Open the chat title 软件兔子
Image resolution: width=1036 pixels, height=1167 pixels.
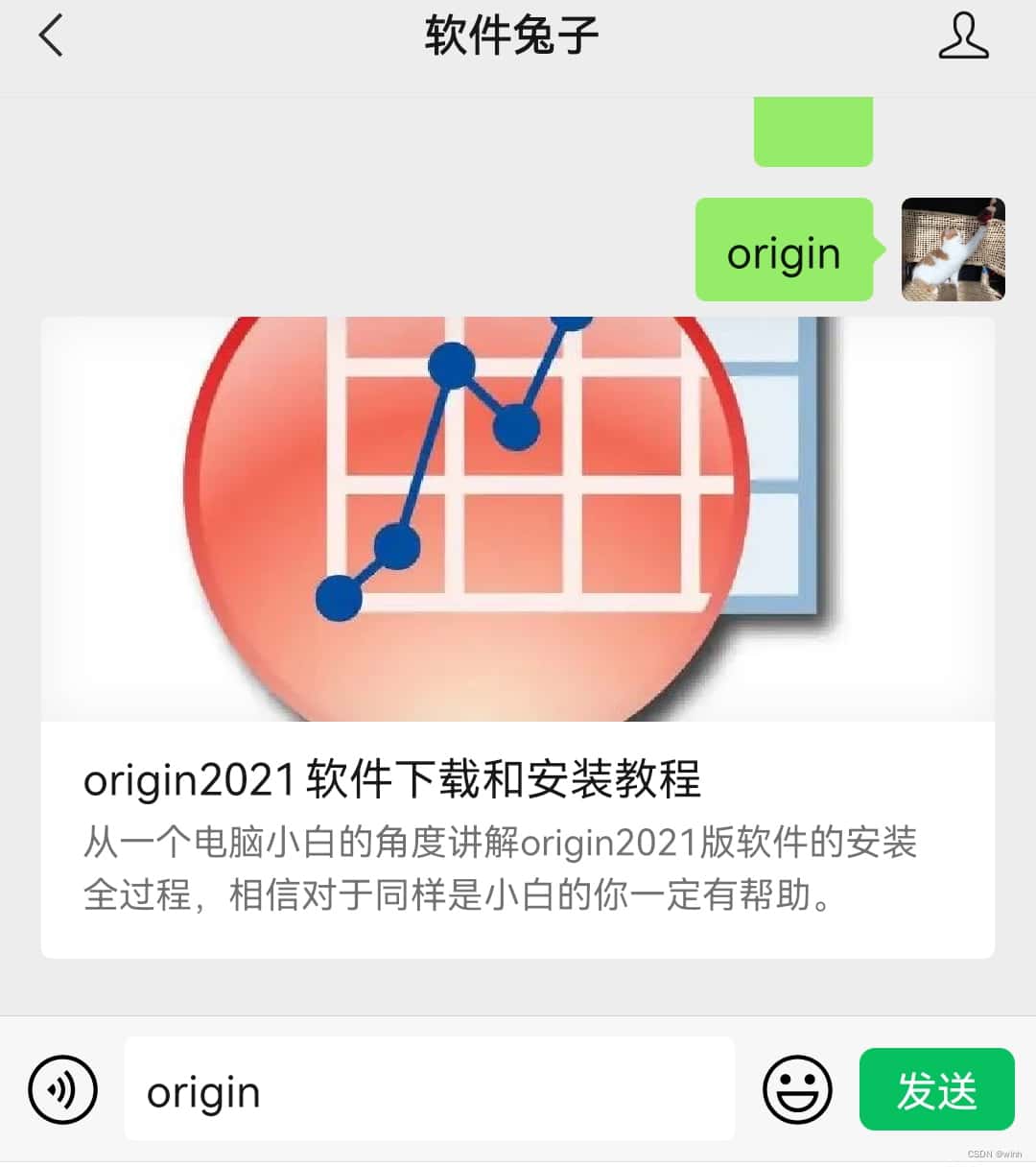[509, 36]
